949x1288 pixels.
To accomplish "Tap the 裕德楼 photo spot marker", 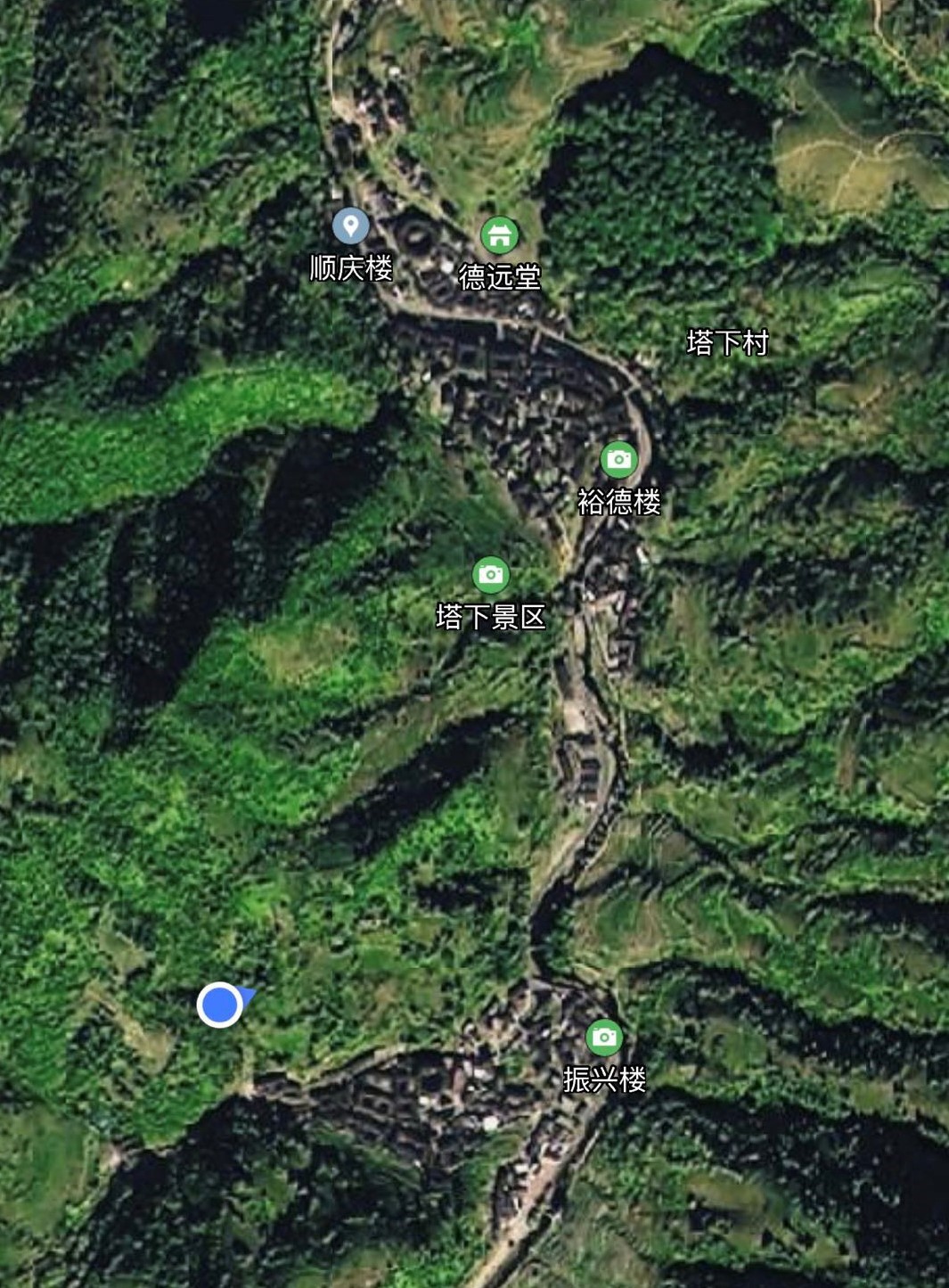I will (618, 460).
